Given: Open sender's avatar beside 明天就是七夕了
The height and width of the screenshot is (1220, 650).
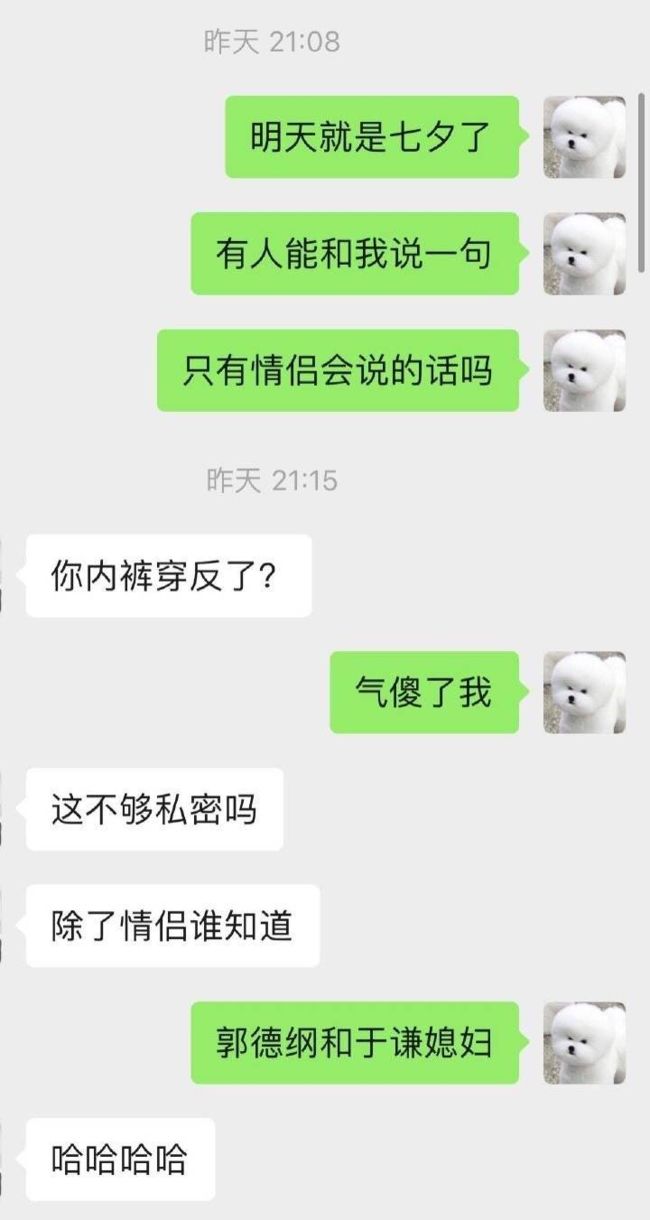Looking at the screenshot, I should (x=584, y=137).
